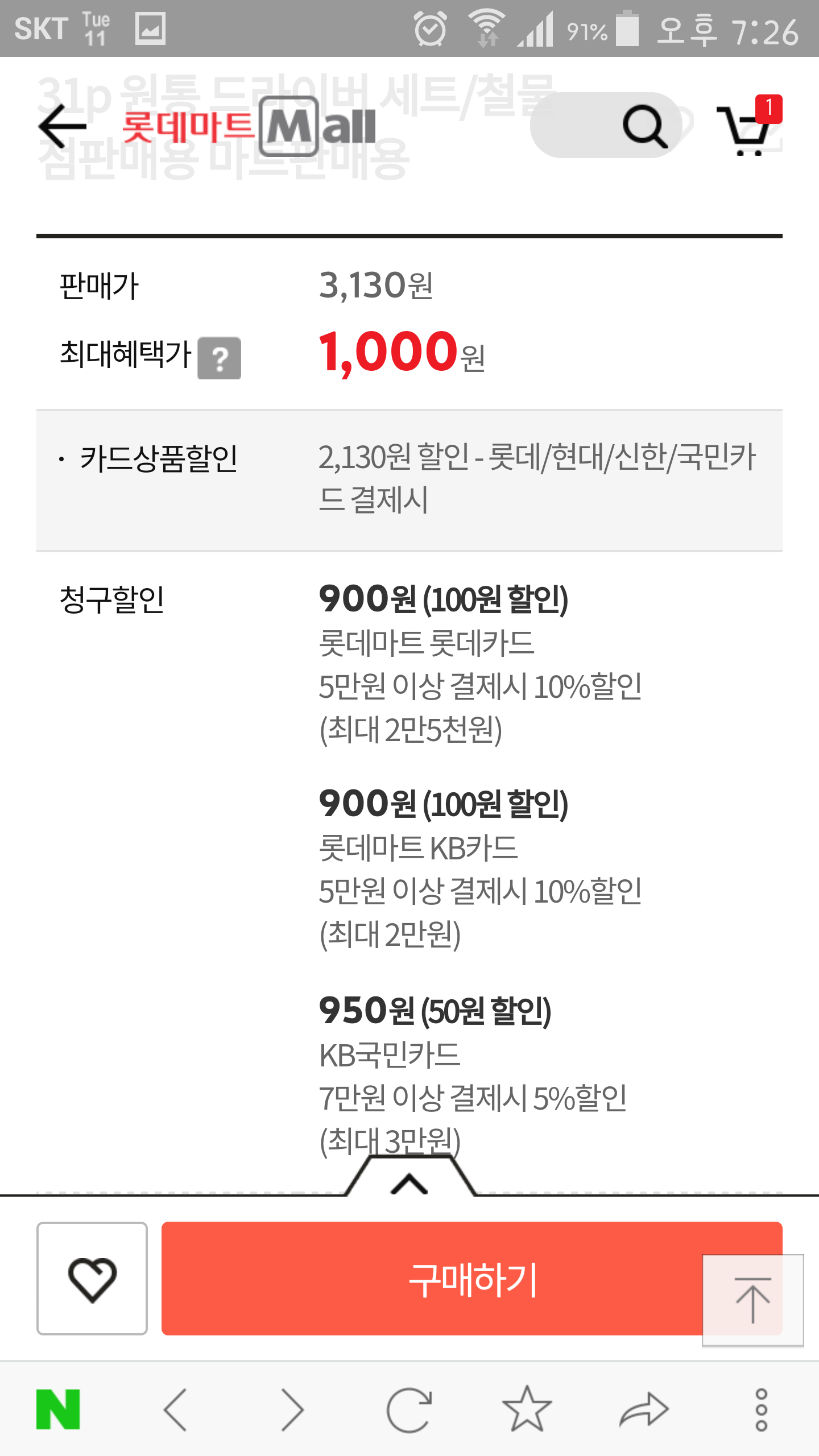Image resolution: width=819 pixels, height=1456 pixels.
Task: Open the Naver home N button
Action: tap(58, 1409)
